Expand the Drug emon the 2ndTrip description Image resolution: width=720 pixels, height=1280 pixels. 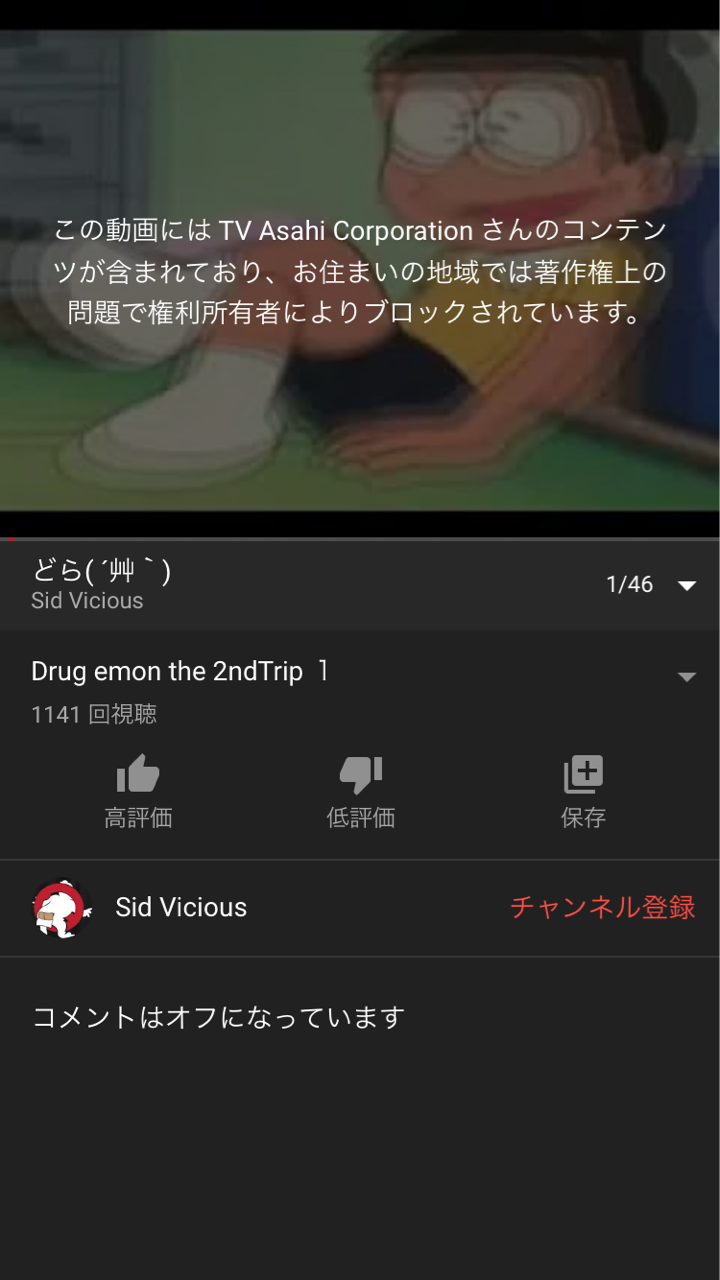(x=686, y=677)
